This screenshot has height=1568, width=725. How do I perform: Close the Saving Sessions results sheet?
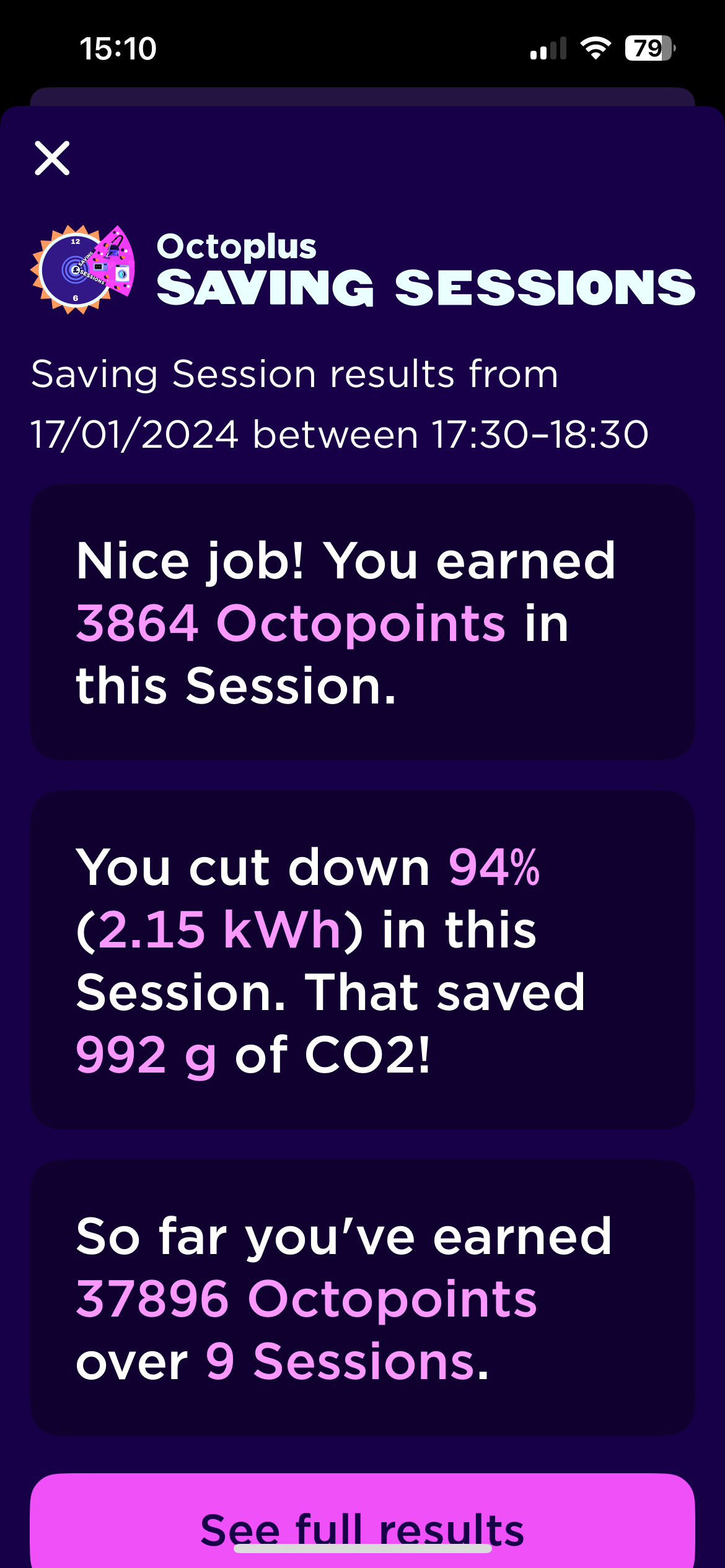pyautogui.click(x=52, y=159)
